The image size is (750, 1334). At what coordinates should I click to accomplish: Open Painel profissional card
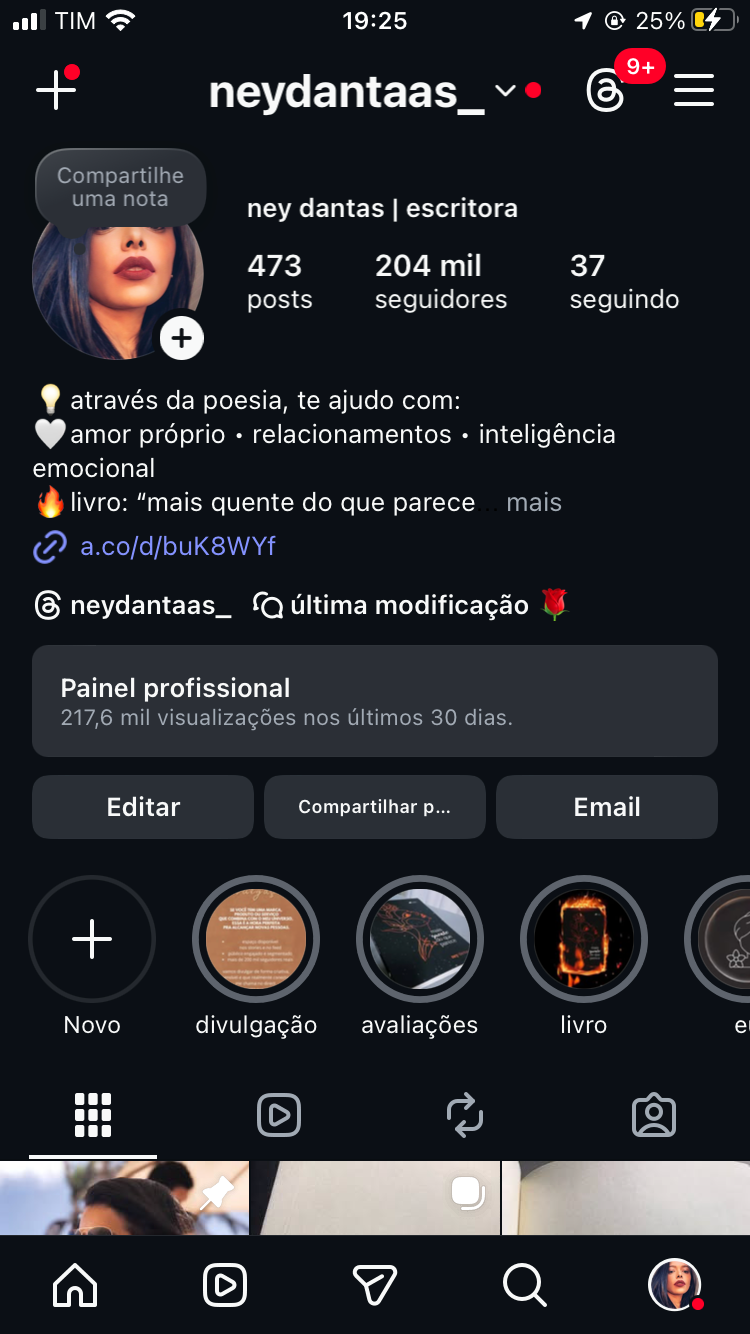[x=375, y=701]
